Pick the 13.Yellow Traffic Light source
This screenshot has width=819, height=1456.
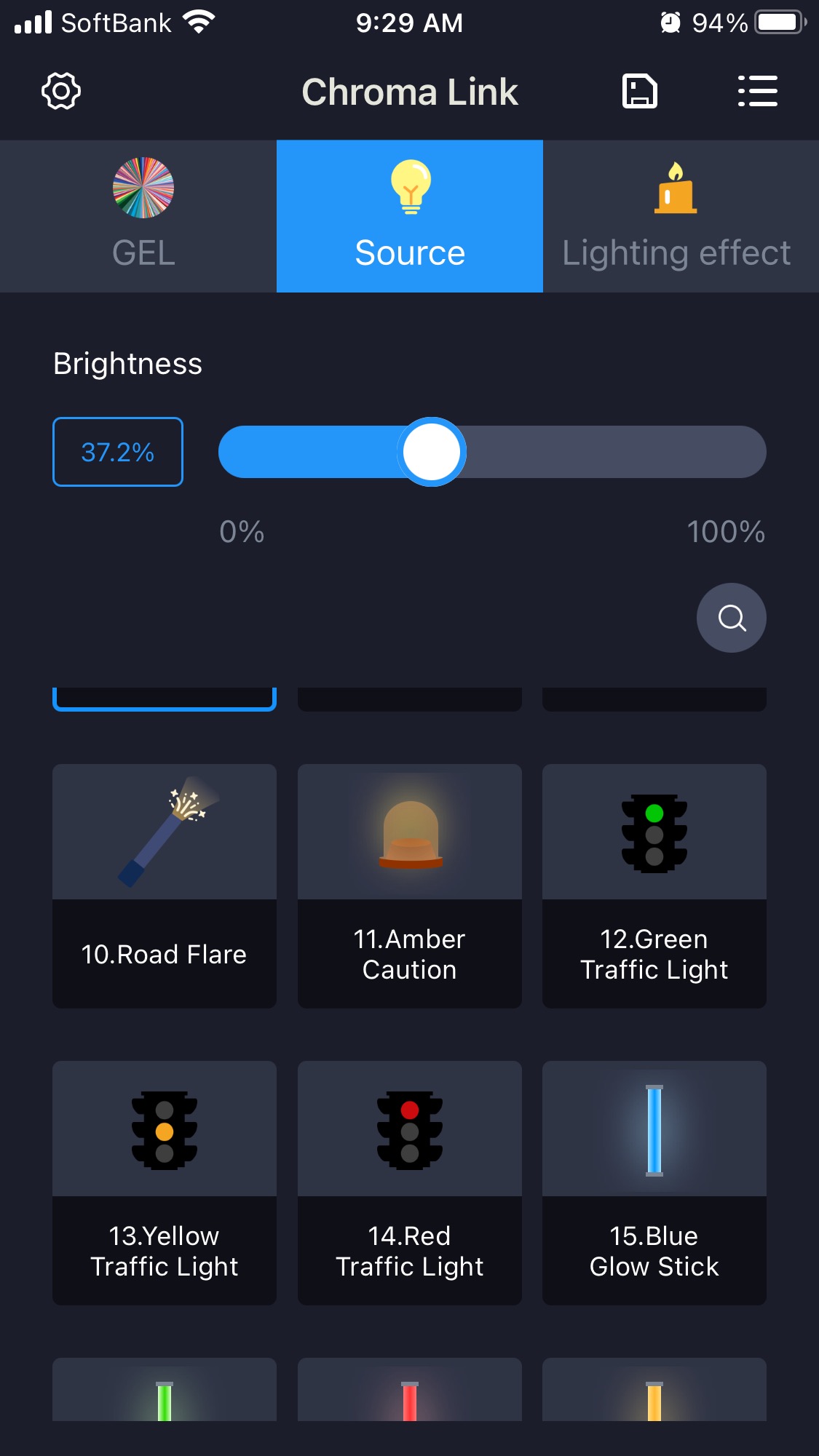pos(165,1182)
